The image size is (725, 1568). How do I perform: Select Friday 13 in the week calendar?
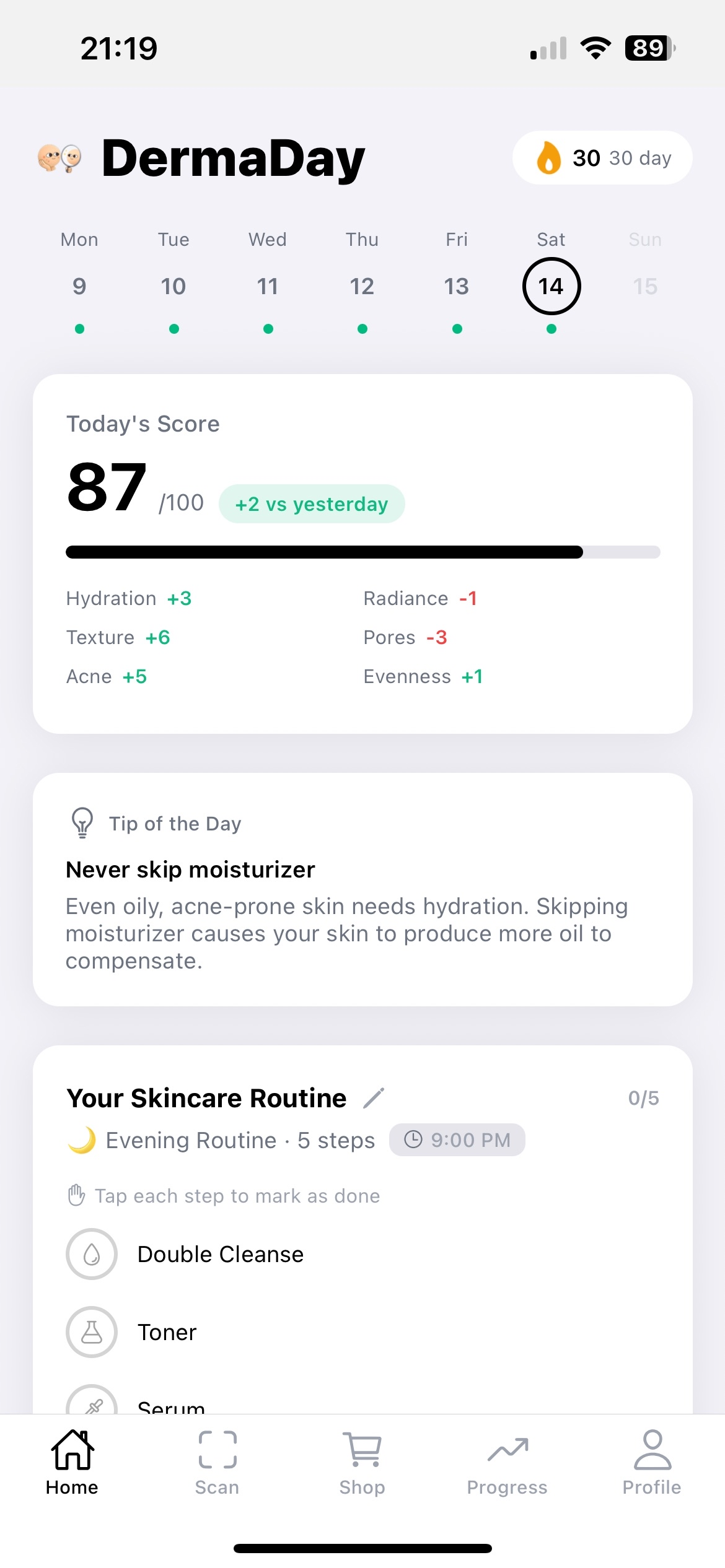coord(457,286)
